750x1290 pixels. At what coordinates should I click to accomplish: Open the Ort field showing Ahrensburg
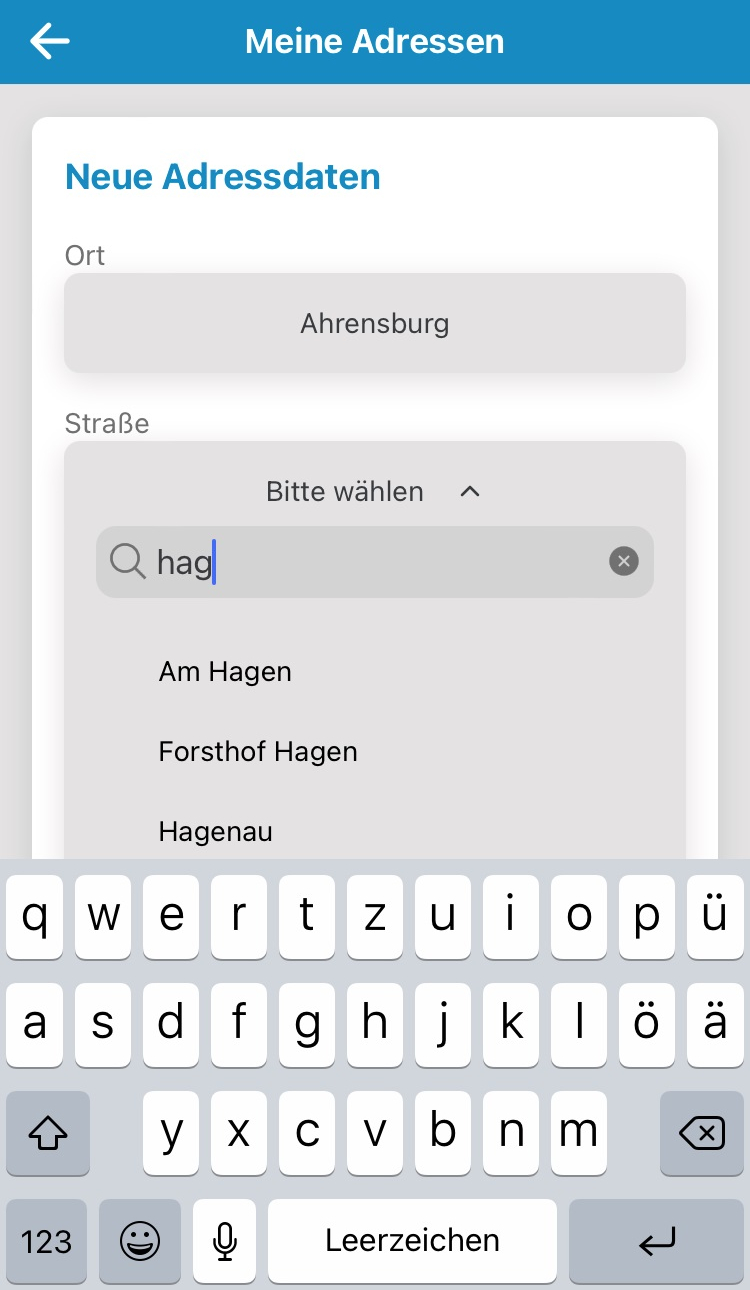click(374, 323)
